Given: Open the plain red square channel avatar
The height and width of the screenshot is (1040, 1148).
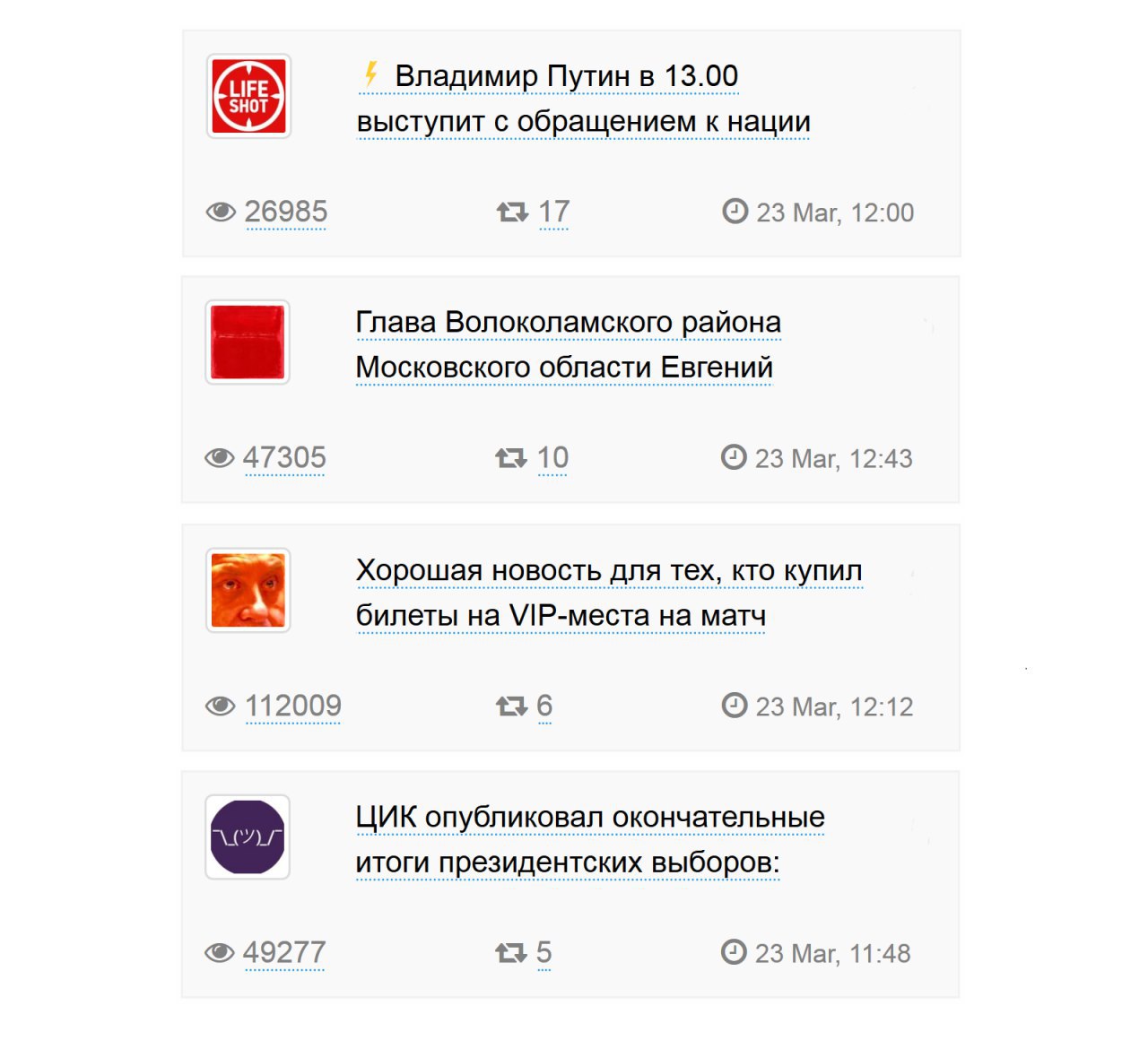Looking at the screenshot, I should pyautogui.click(x=248, y=342).
